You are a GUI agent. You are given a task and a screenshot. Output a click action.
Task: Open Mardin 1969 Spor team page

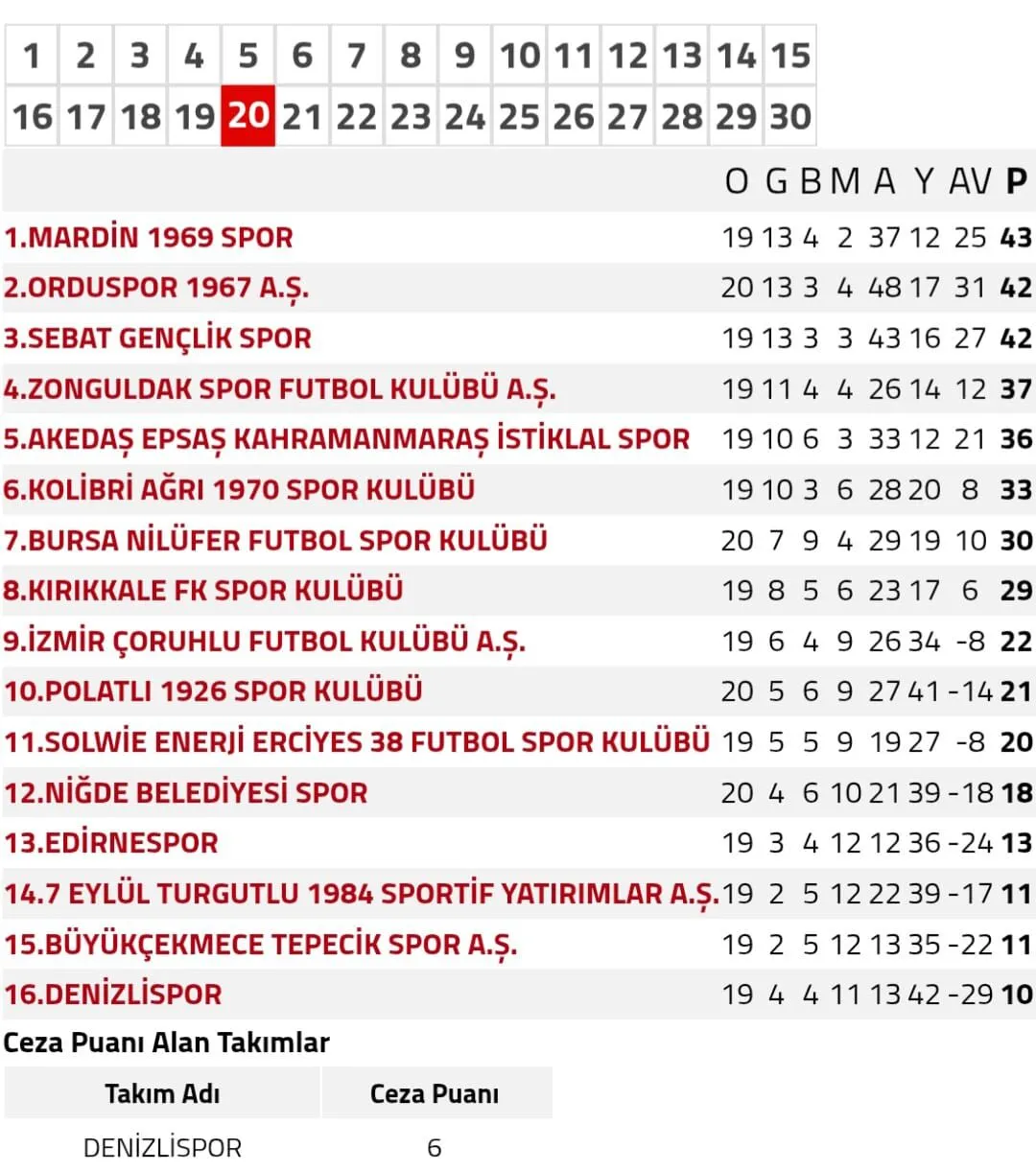pos(149,238)
